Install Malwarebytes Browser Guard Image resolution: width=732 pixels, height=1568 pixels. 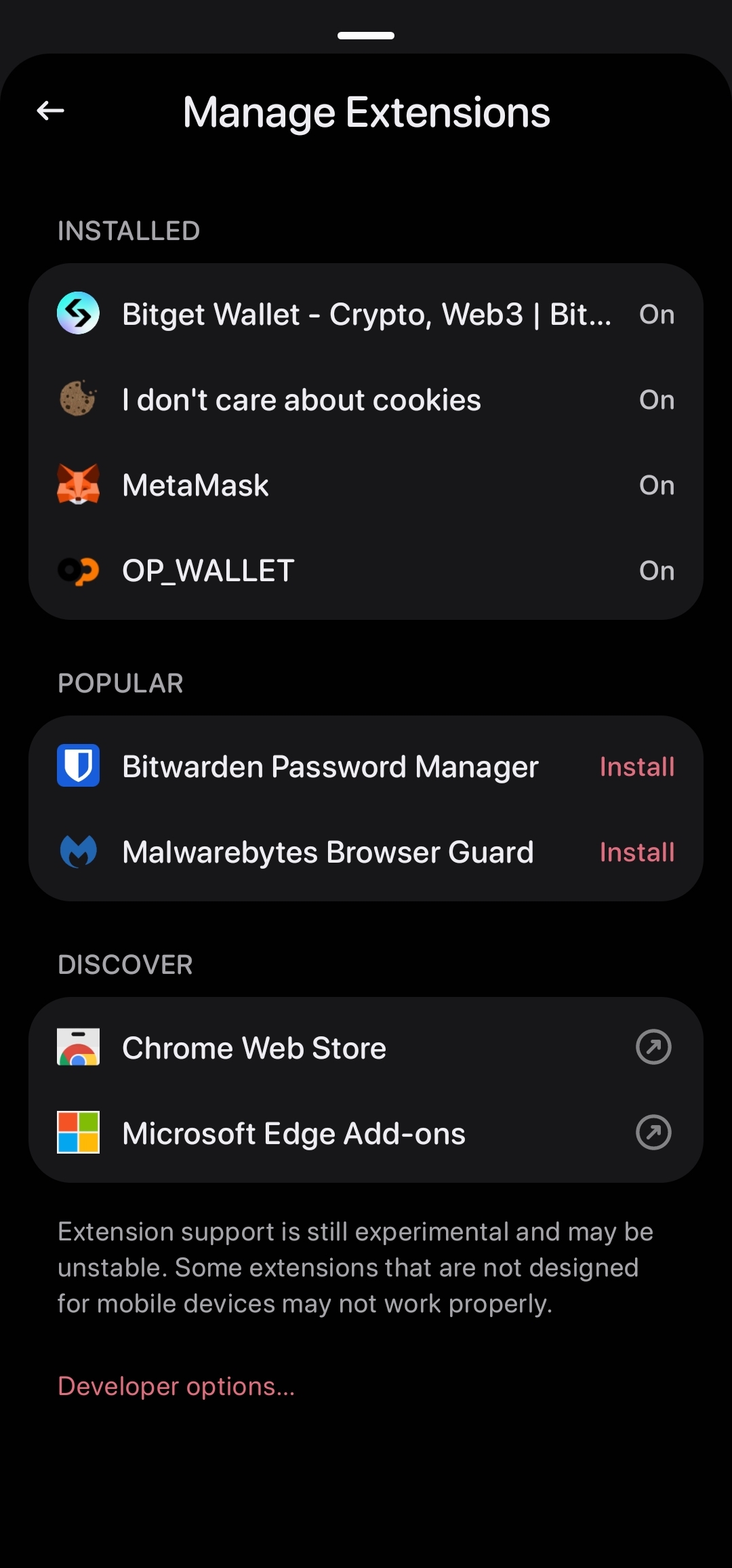(x=637, y=852)
